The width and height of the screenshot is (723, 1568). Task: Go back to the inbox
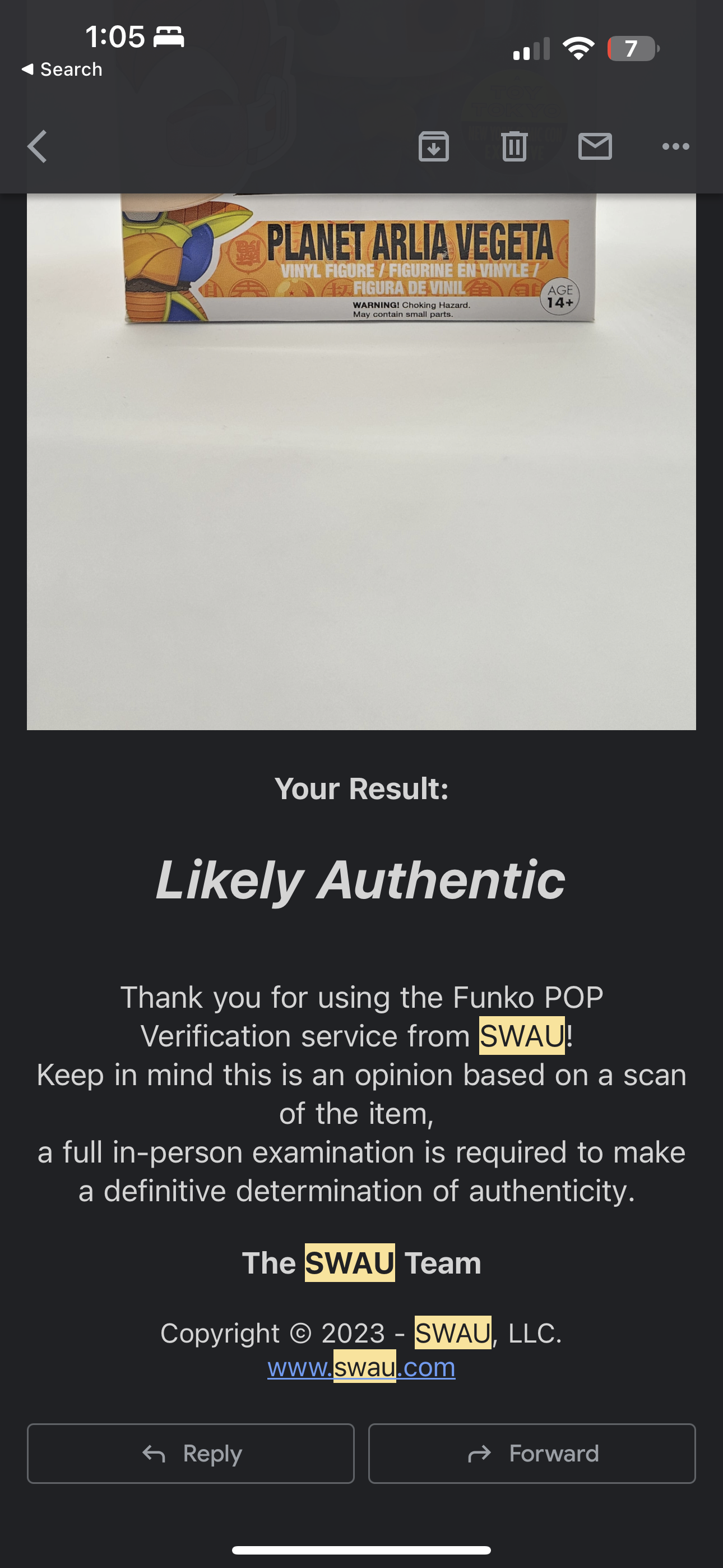[x=38, y=147]
